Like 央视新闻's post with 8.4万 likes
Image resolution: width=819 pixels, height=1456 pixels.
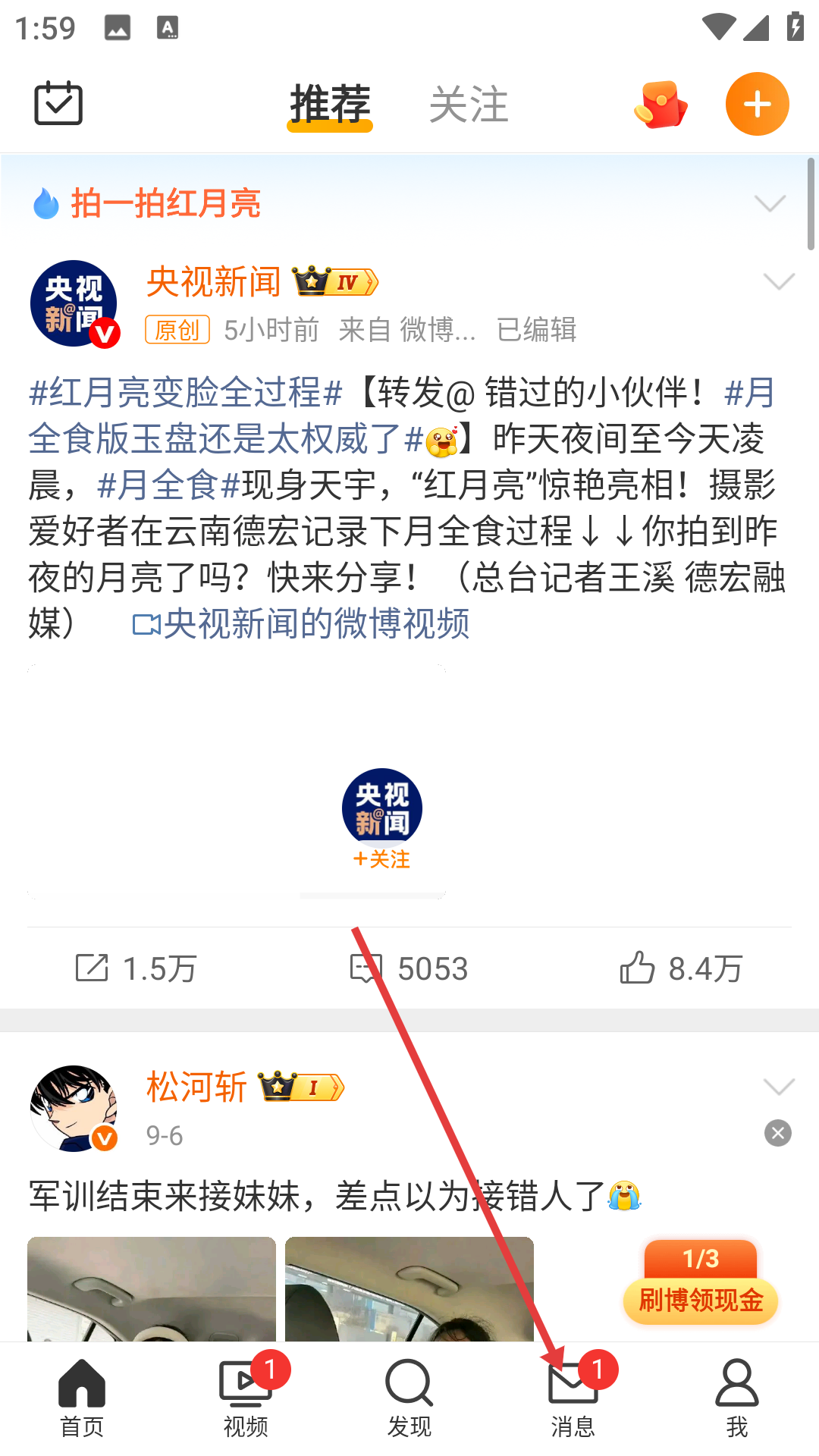681,968
